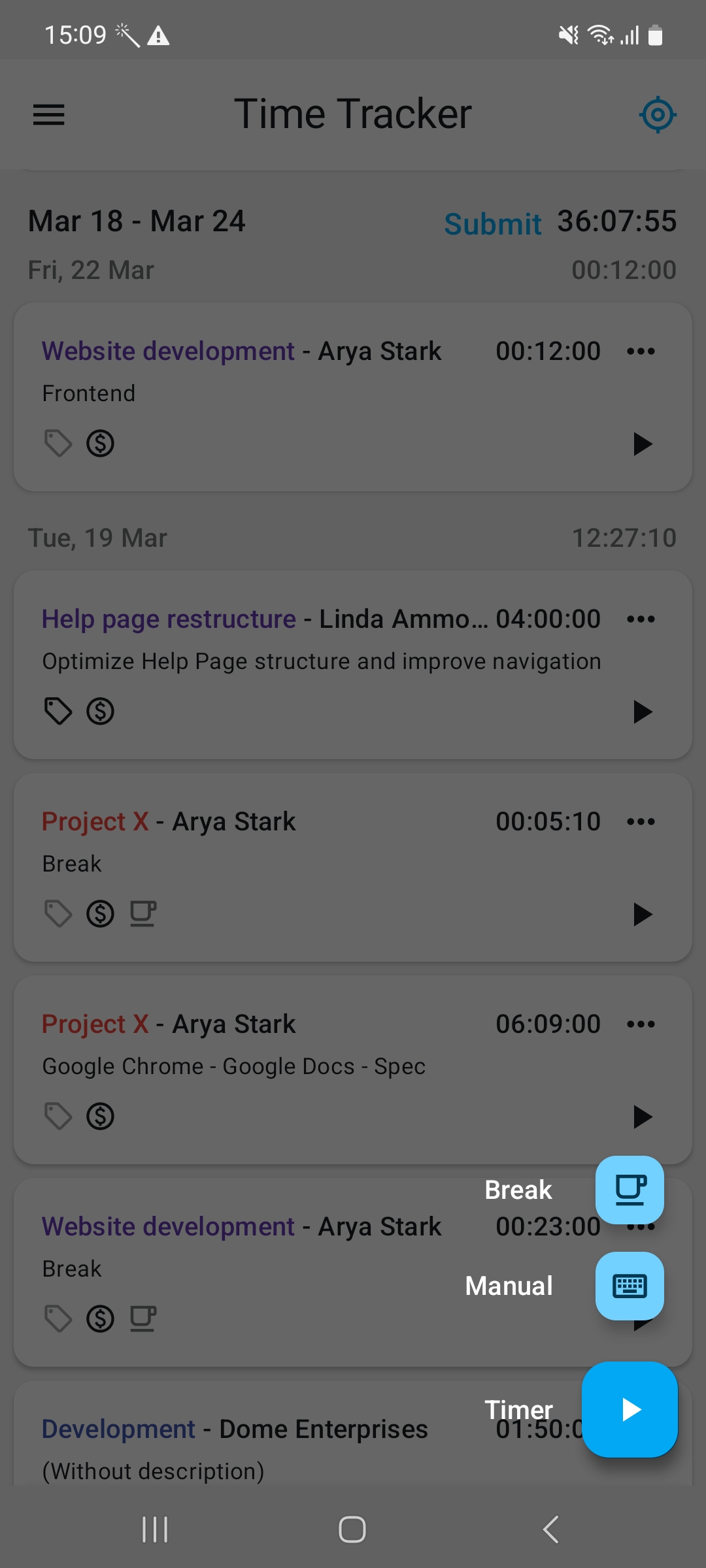Open options menu on Website development 00:23:00 entry
Viewport: 706px width, 1568px height.
click(641, 1226)
